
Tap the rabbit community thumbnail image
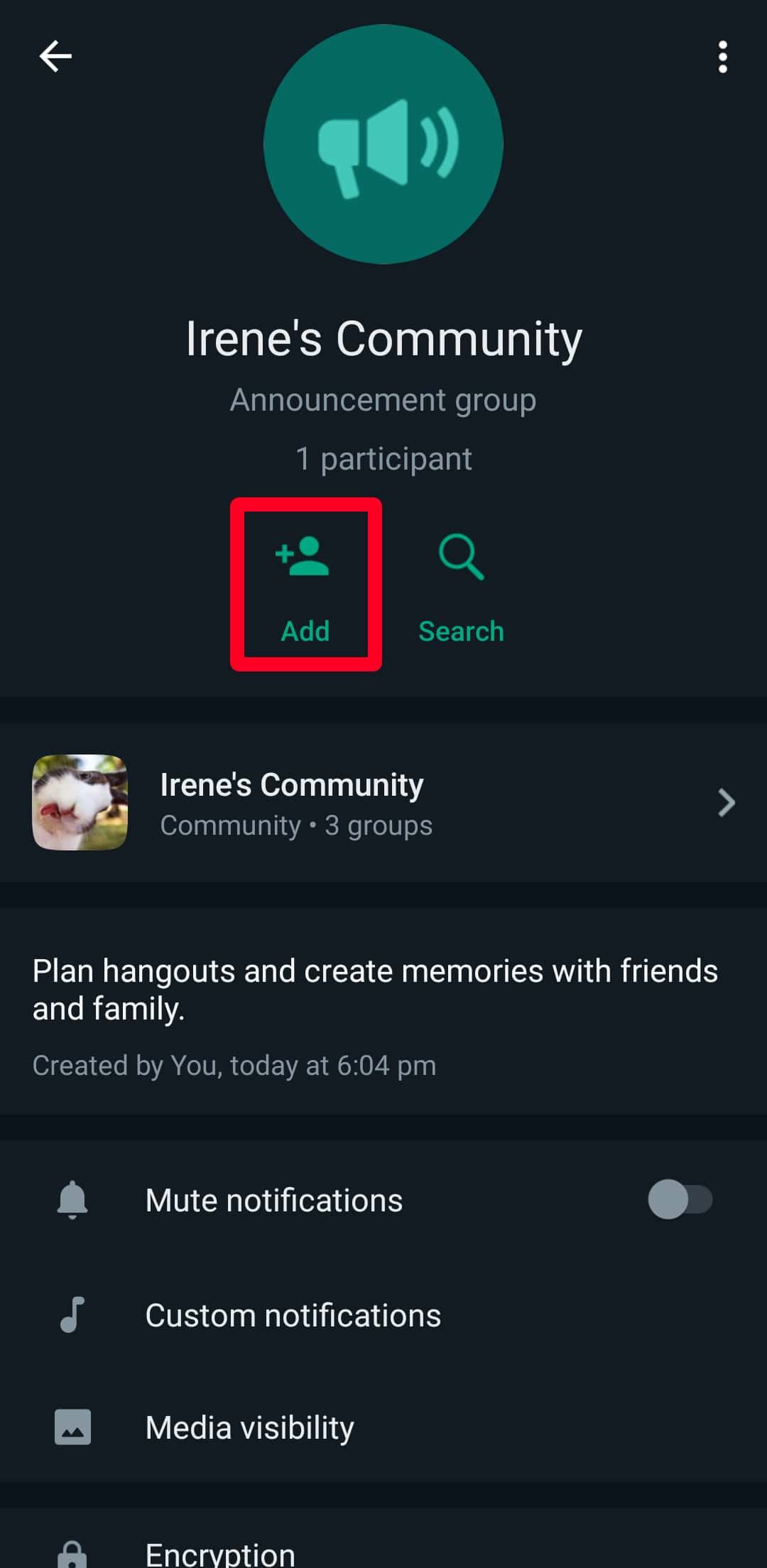[x=80, y=803]
